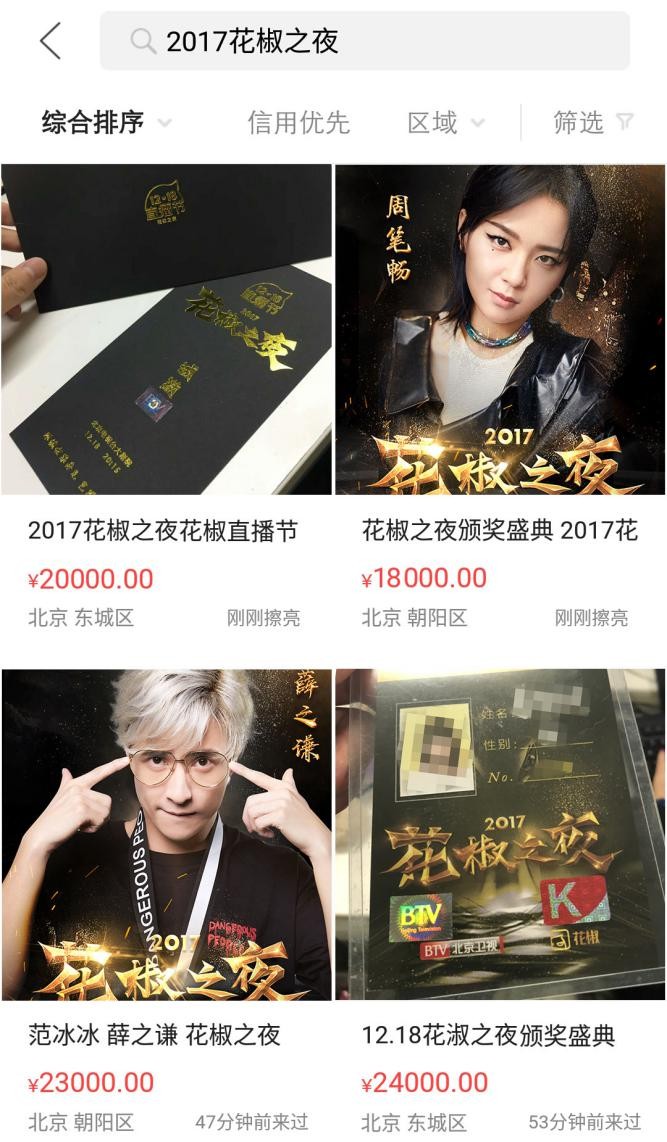Open the ¥20000.00 花椒直播节 ticket listing
Viewport: 667px width, 1142px height.
[166, 330]
